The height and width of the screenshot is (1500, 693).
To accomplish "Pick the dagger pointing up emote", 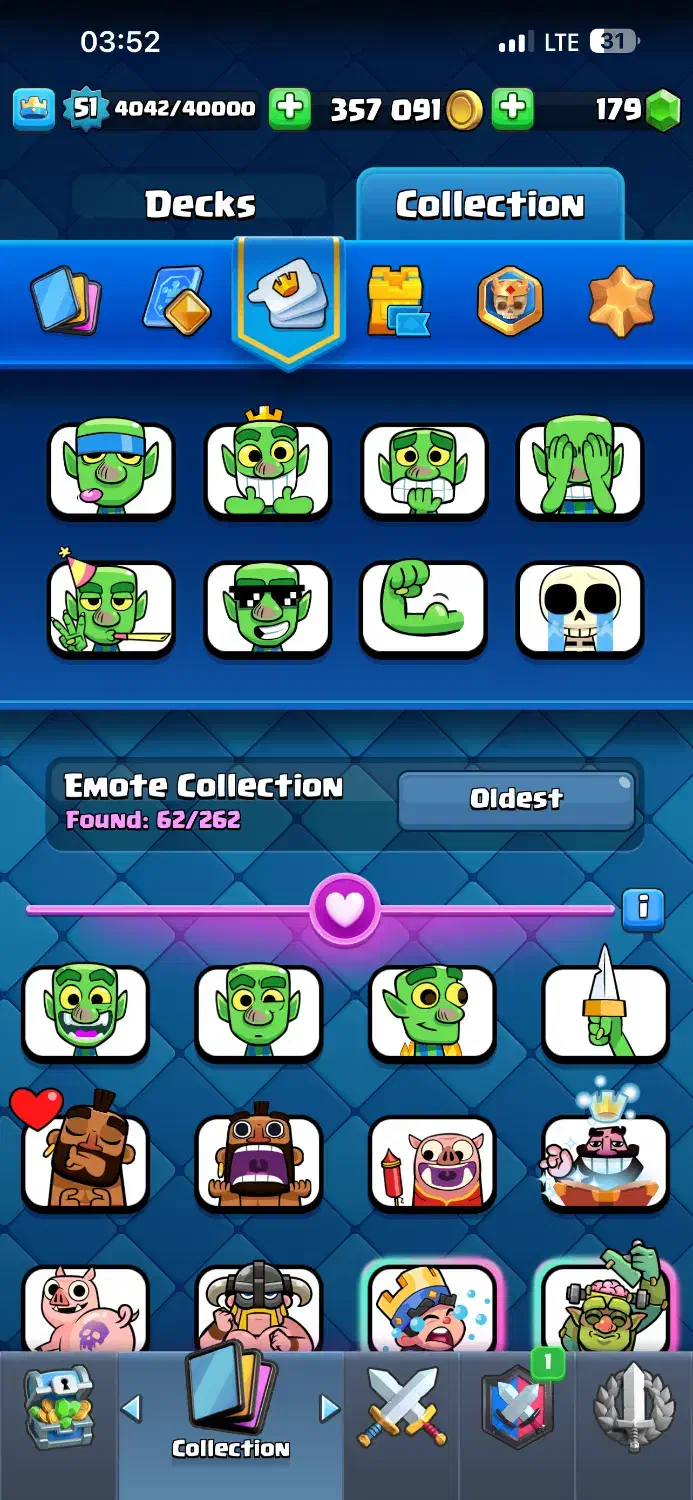I will (605, 1013).
